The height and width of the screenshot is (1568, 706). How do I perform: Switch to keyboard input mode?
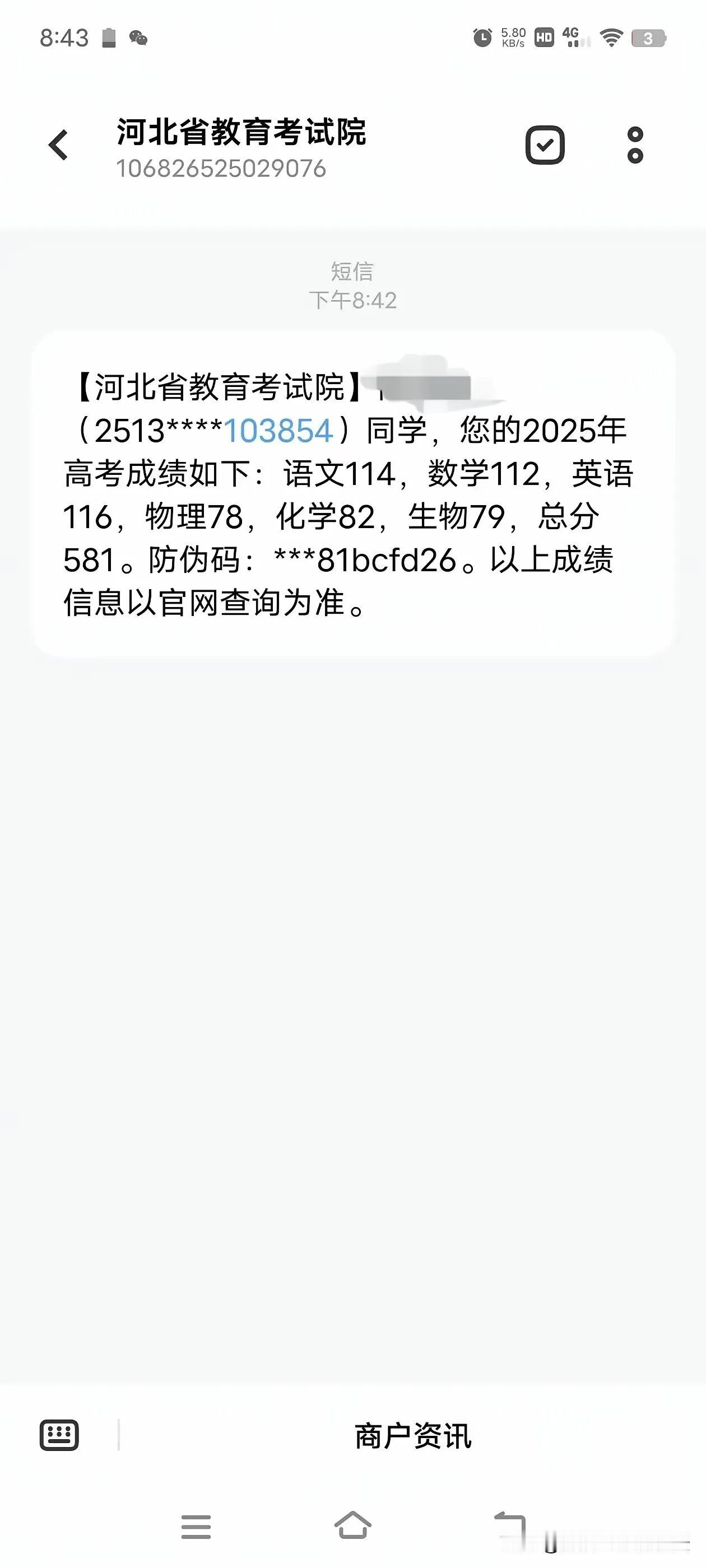point(59,1435)
